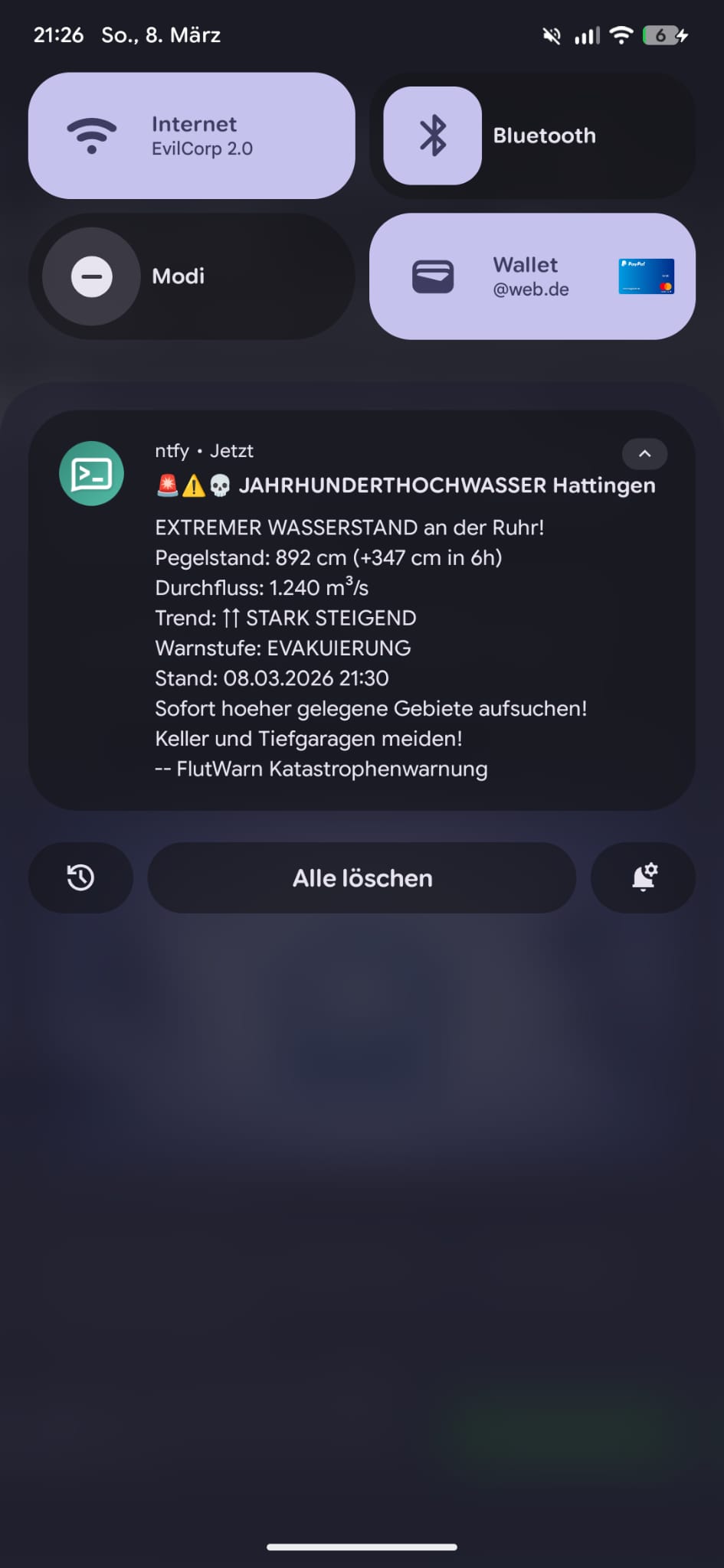This screenshot has width=724, height=1568.
Task: Open notification settings via the bell-gear icon
Action: click(644, 878)
